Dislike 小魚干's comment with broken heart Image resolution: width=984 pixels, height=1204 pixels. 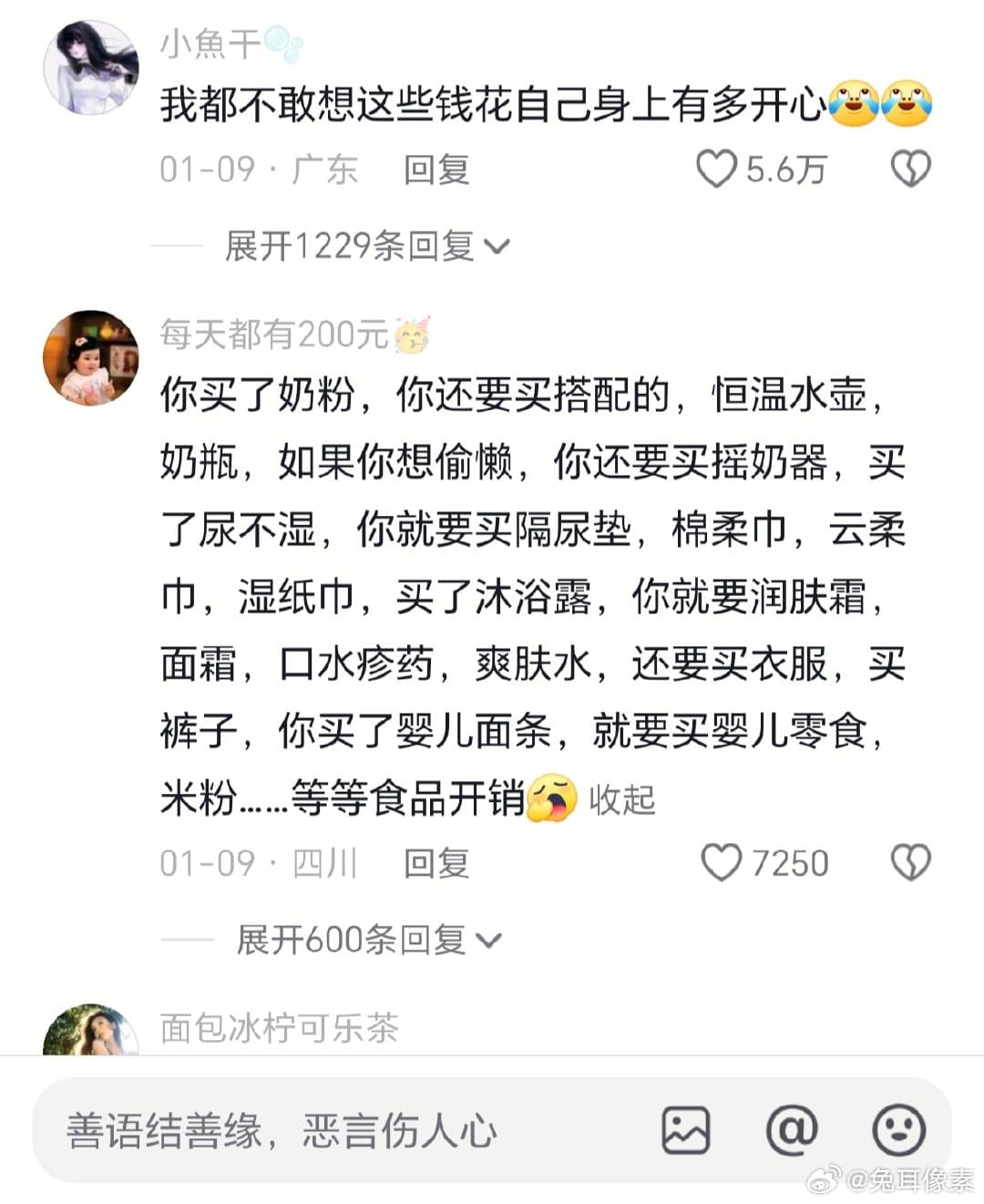click(910, 170)
